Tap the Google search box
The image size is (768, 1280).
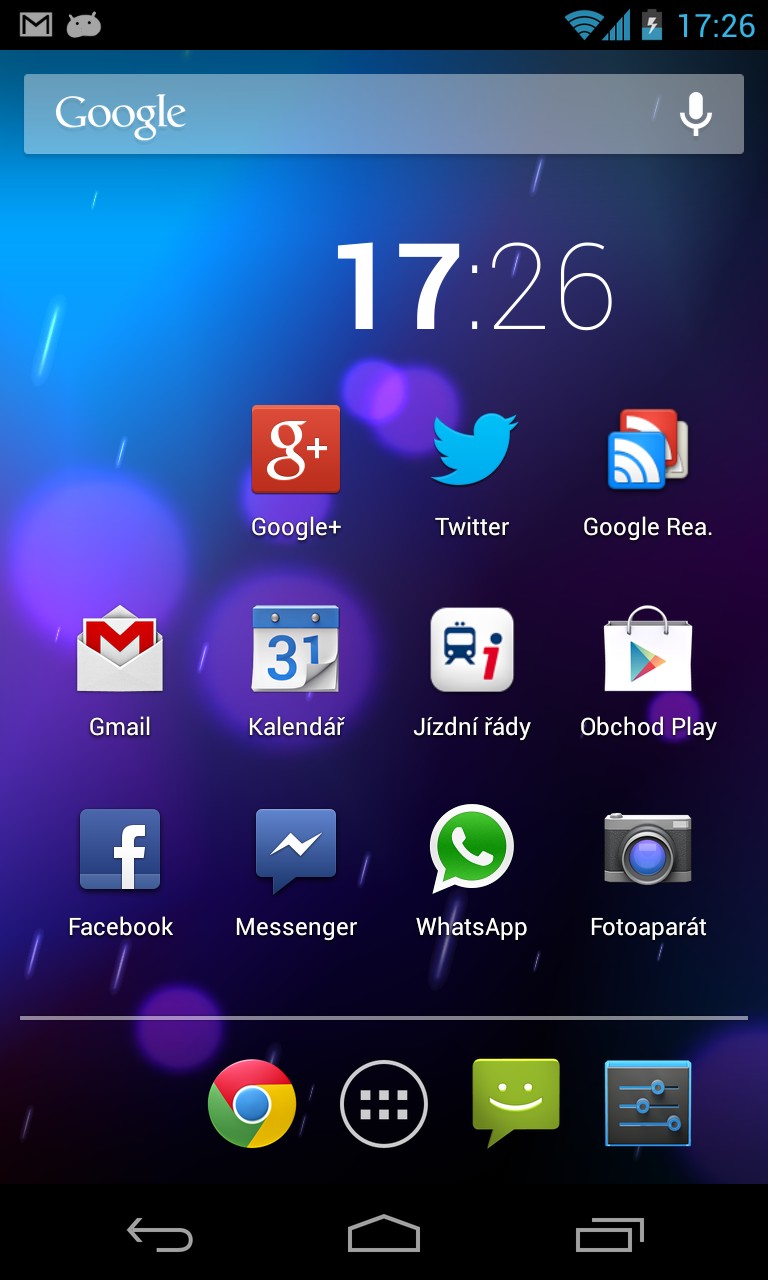[x=384, y=114]
